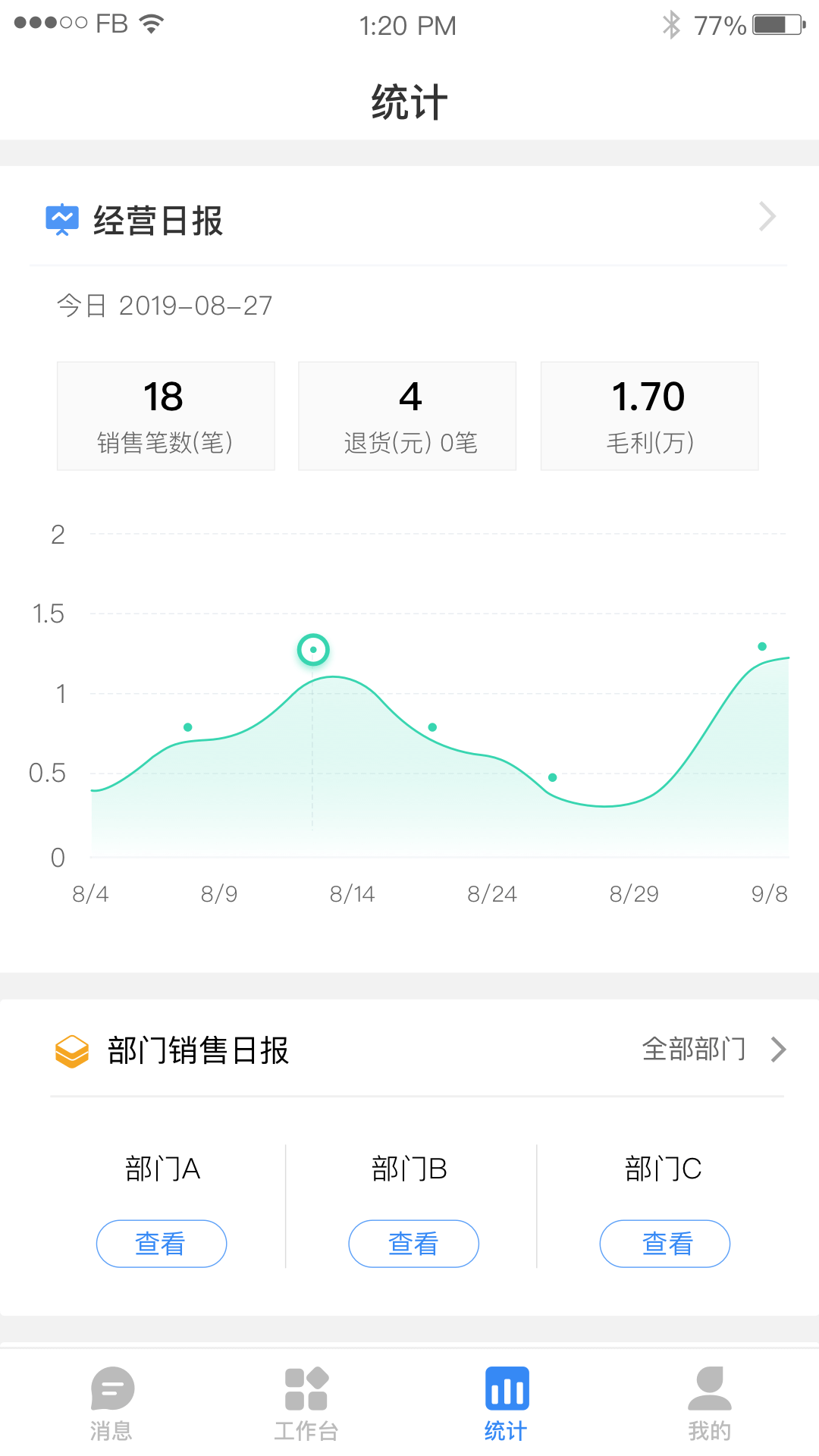Switch to the 消息 tab
Image resolution: width=819 pixels, height=1456 pixels.
coord(112,1407)
